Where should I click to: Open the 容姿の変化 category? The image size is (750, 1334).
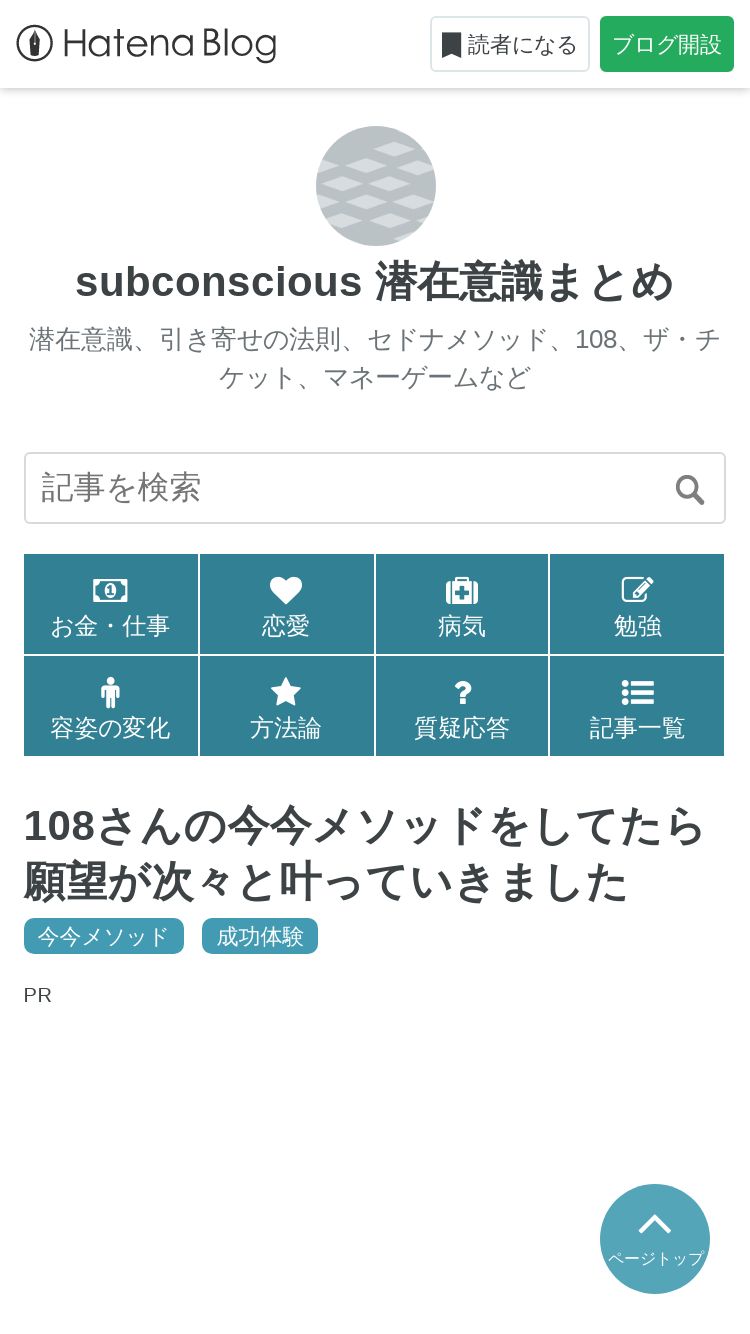111,706
